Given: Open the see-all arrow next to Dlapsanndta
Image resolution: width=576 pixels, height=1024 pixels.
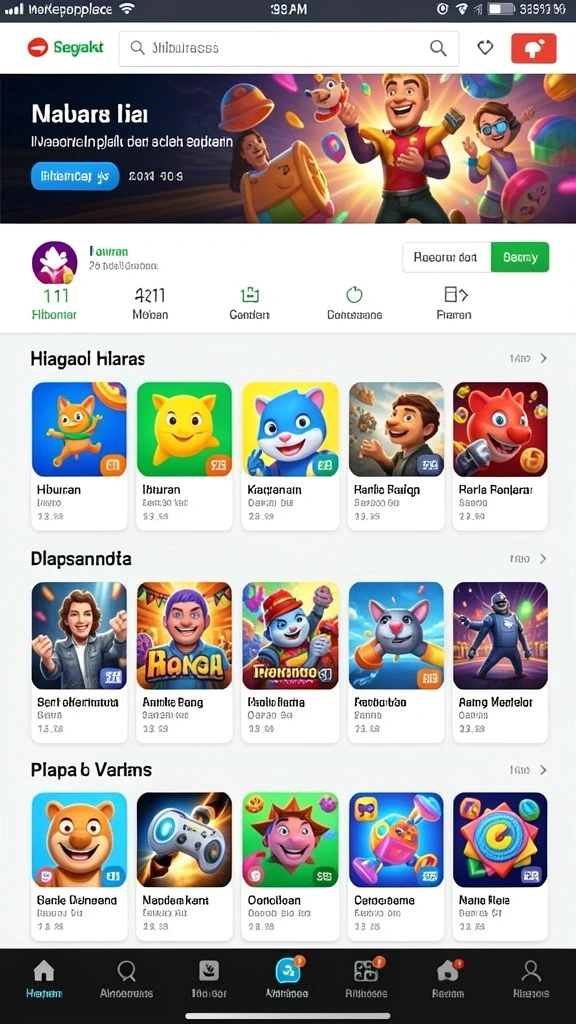Looking at the screenshot, I should point(543,559).
